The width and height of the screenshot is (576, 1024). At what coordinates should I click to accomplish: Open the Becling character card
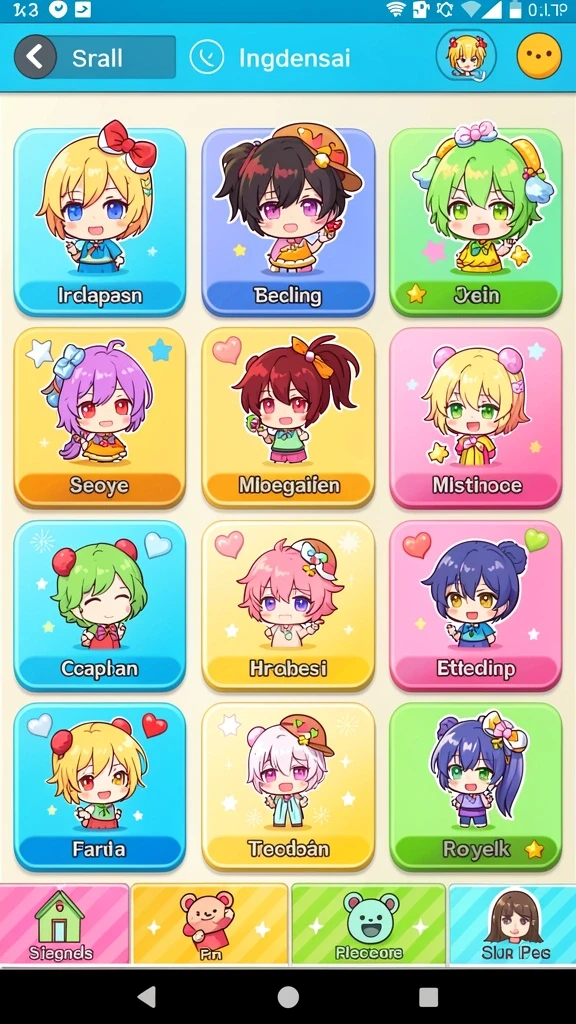click(x=288, y=222)
